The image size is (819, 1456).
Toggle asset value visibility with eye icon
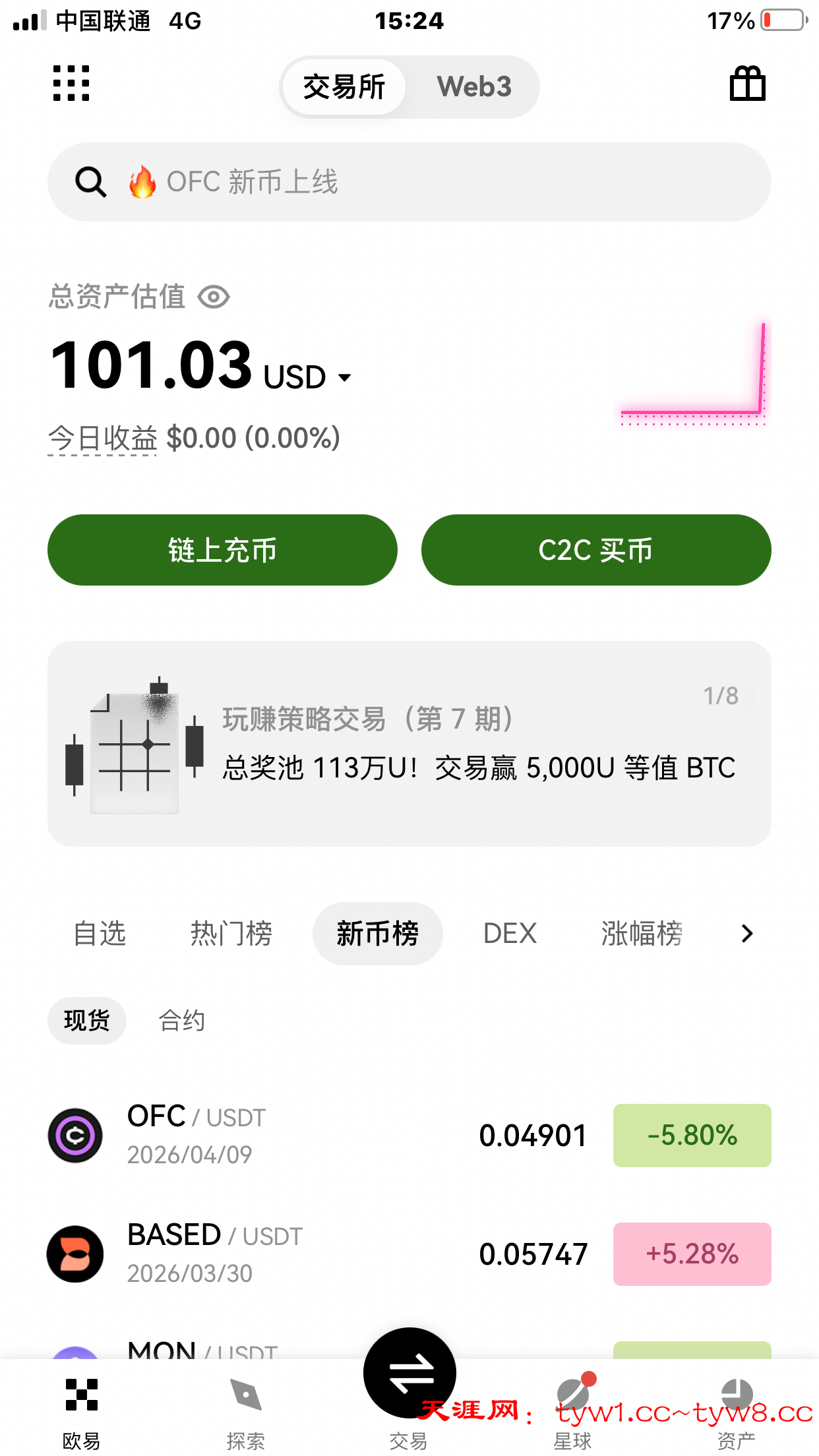[x=214, y=297]
